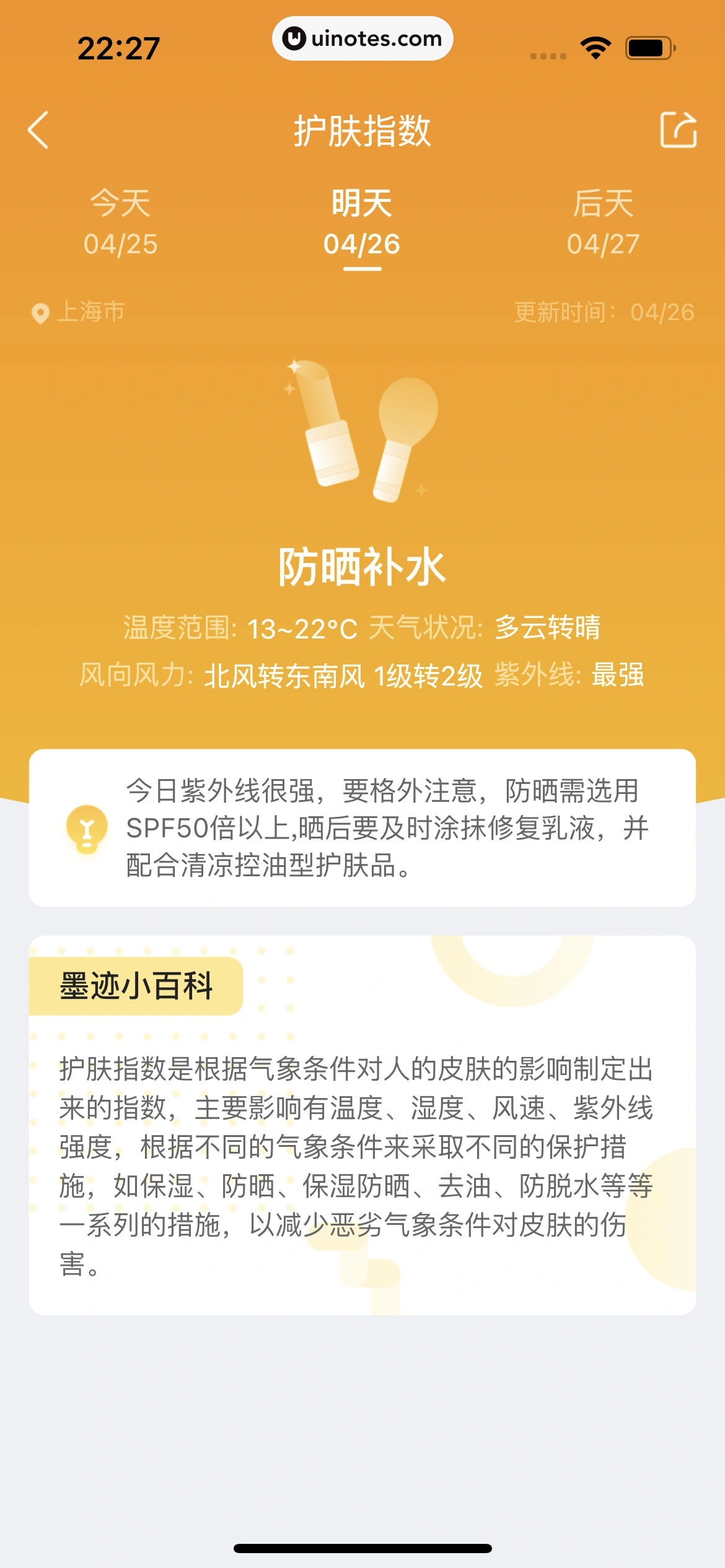Click the uinotes.com logo badge
Image resolution: width=725 pixels, height=1568 pixels.
[x=362, y=38]
